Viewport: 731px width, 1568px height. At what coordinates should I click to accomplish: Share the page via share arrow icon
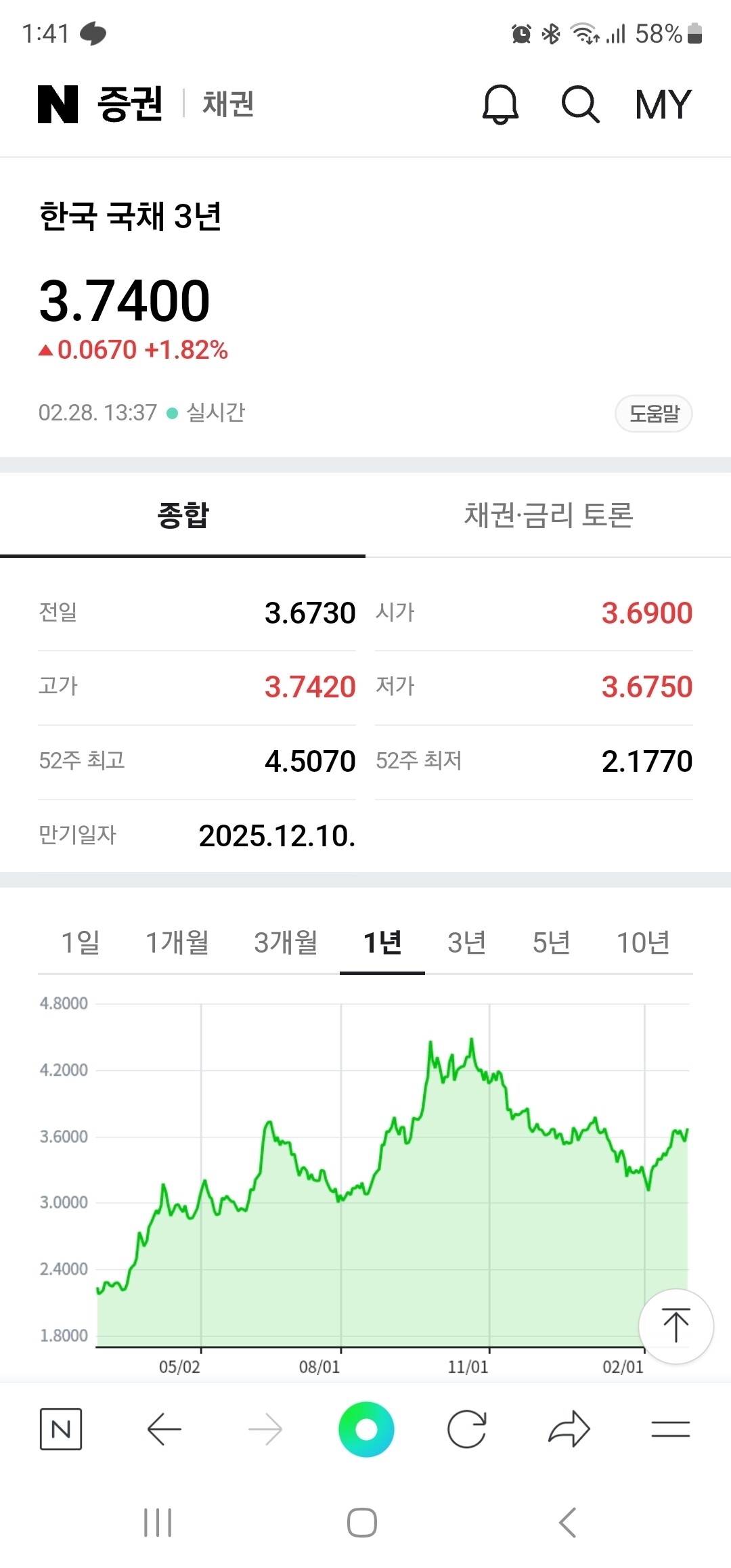[569, 1429]
